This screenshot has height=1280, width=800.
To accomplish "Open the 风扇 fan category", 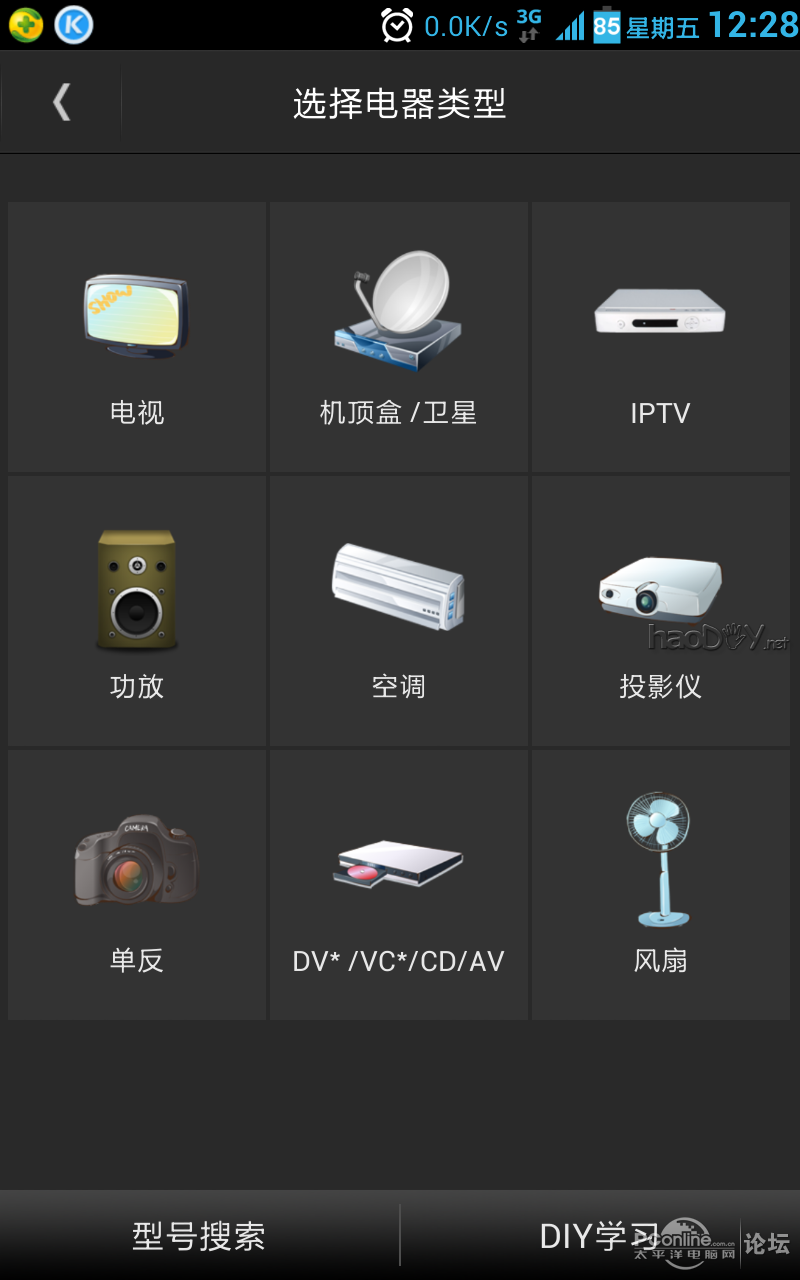I will pyautogui.click(x=660, y=885).
